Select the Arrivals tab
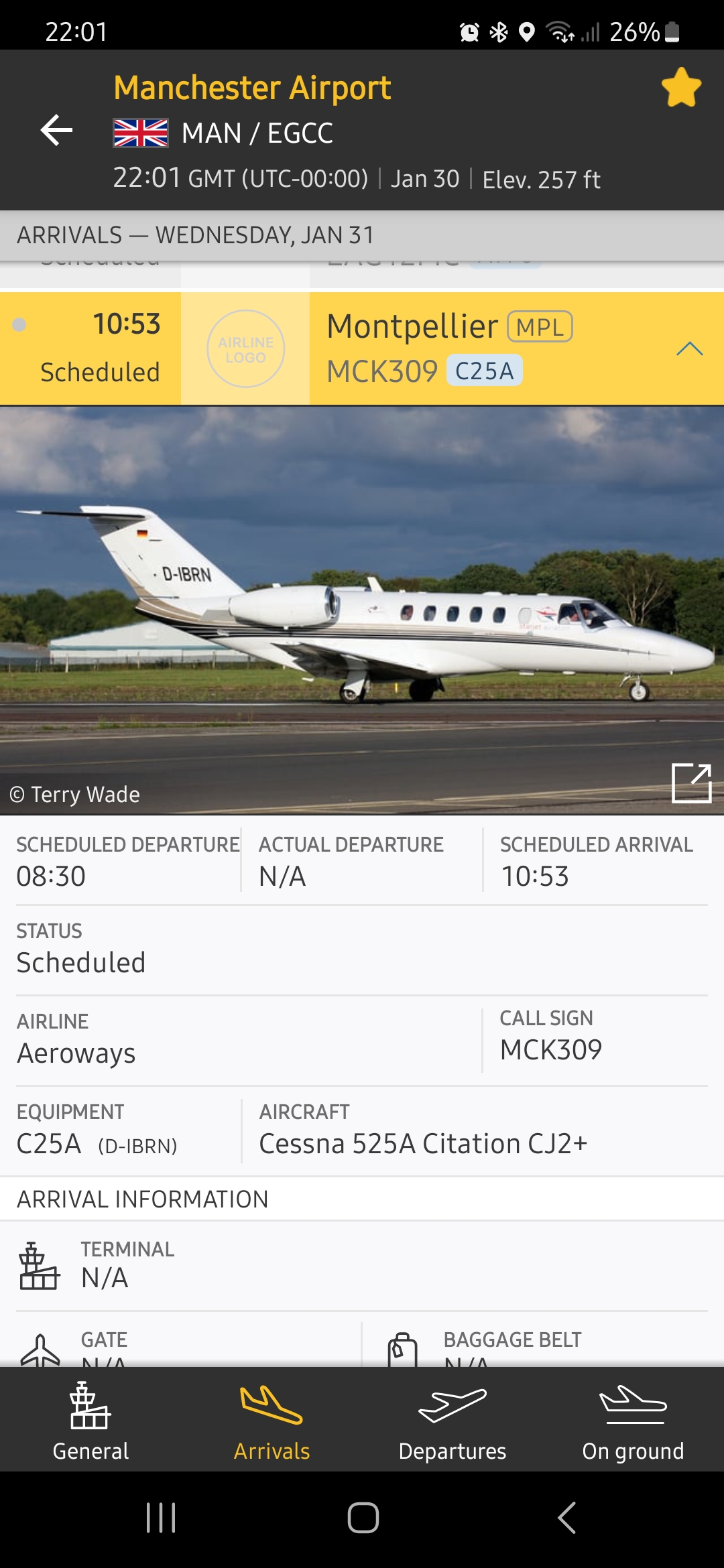 point(271,1421)
